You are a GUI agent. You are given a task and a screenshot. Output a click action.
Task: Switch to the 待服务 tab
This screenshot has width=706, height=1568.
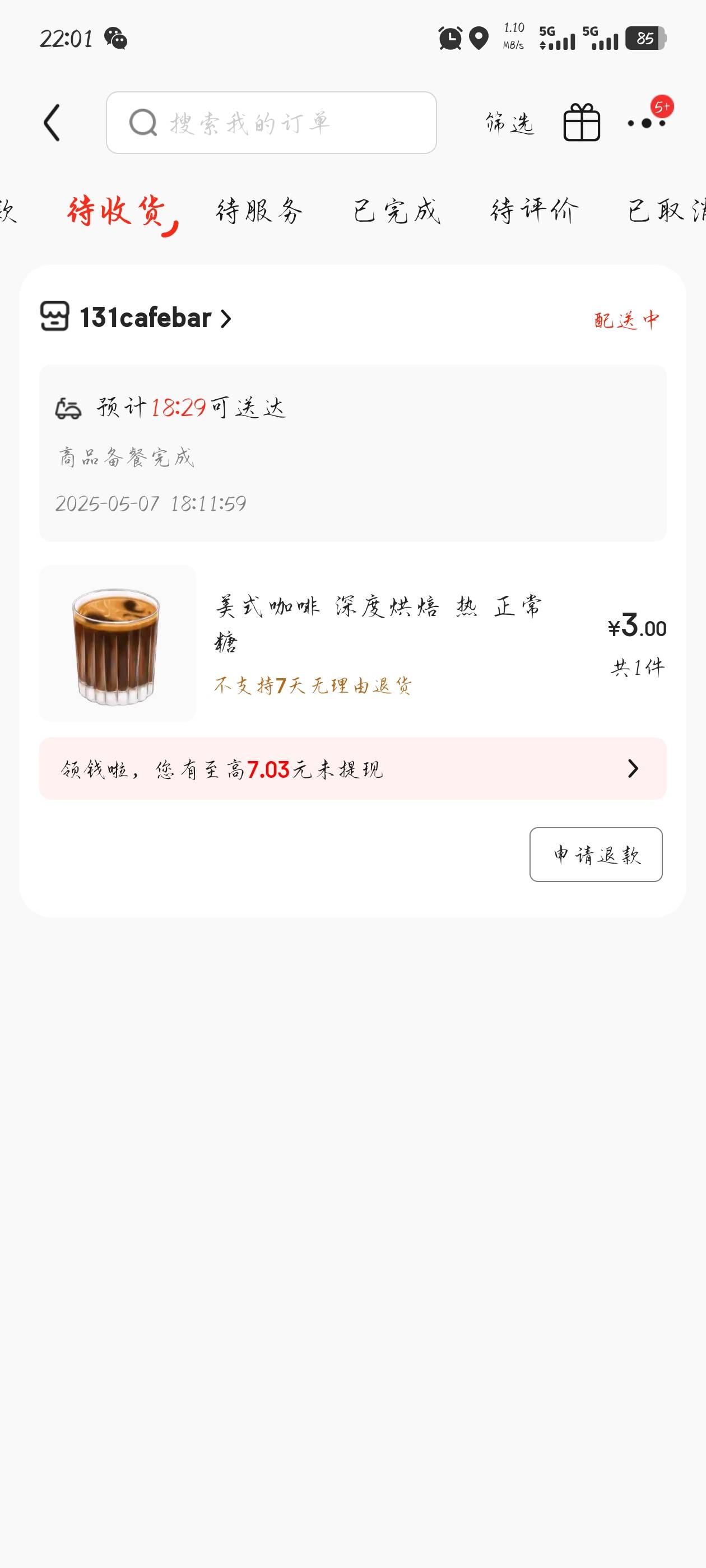(x=259, y=211)
